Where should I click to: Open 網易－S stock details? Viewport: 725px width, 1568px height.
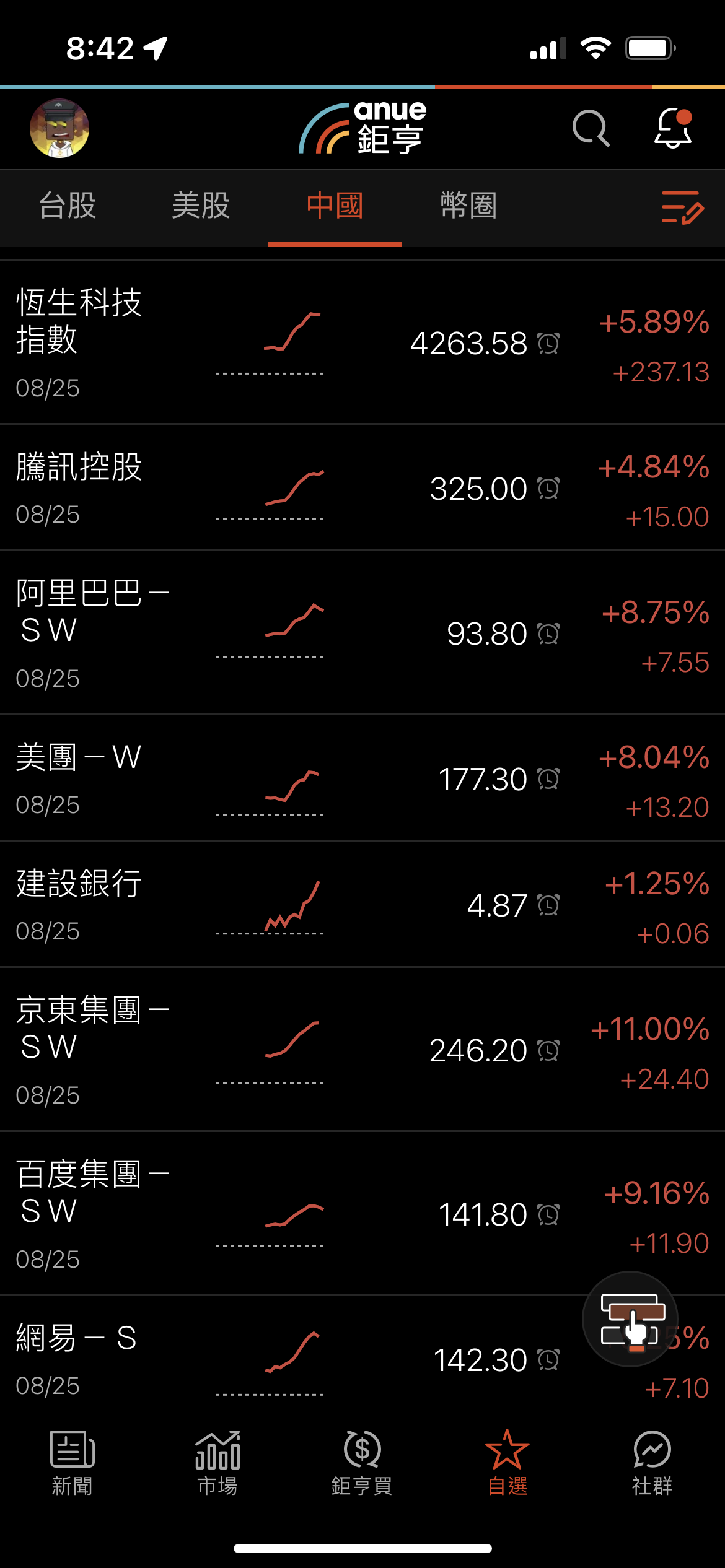tap(77, 1339)
